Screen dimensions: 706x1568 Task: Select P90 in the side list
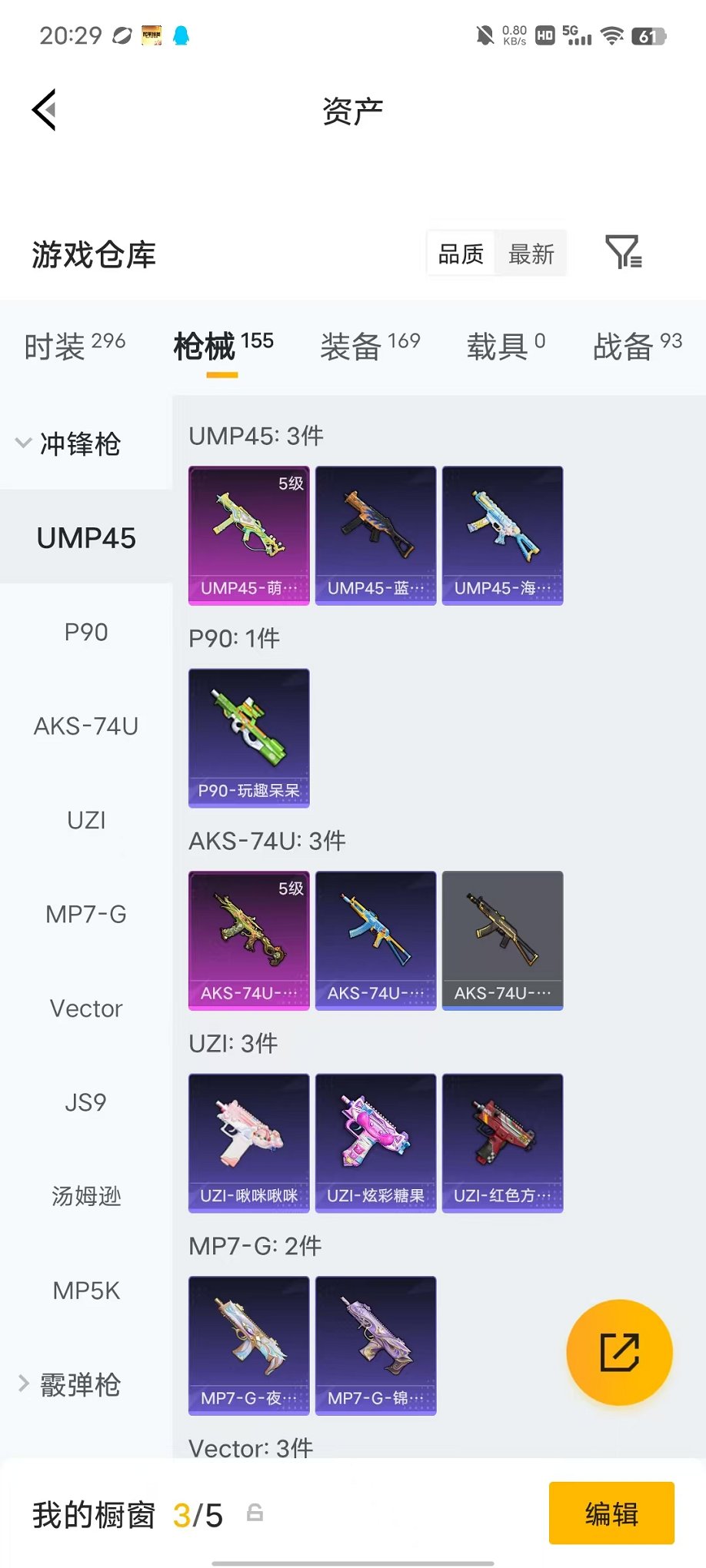pyautogui.click(x=86, y=632)
